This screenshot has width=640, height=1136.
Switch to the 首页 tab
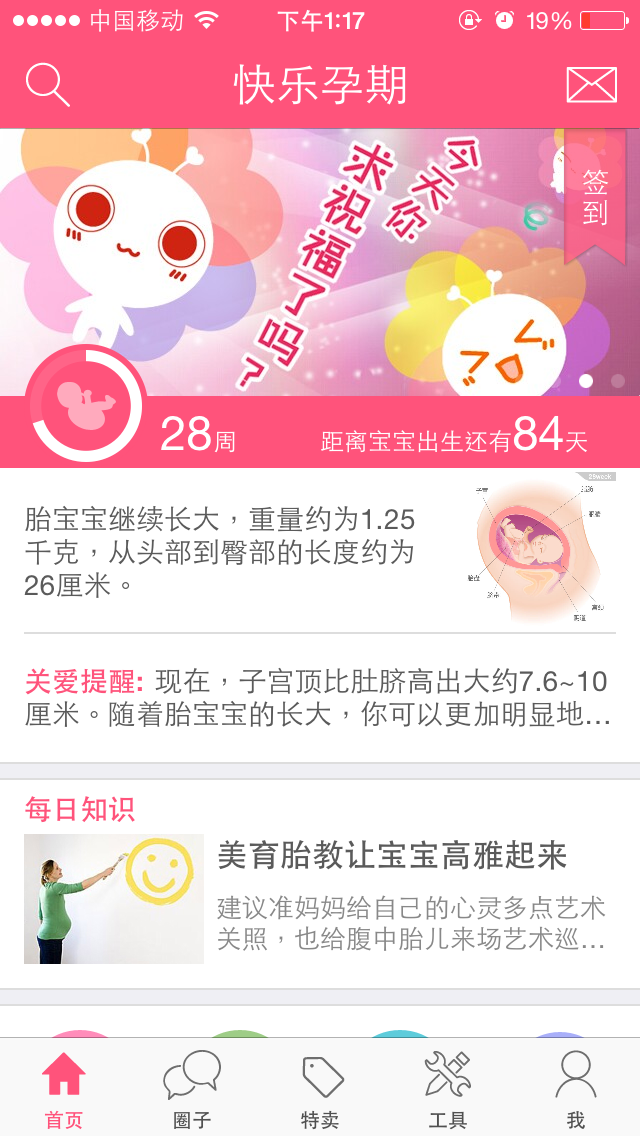64,1090
